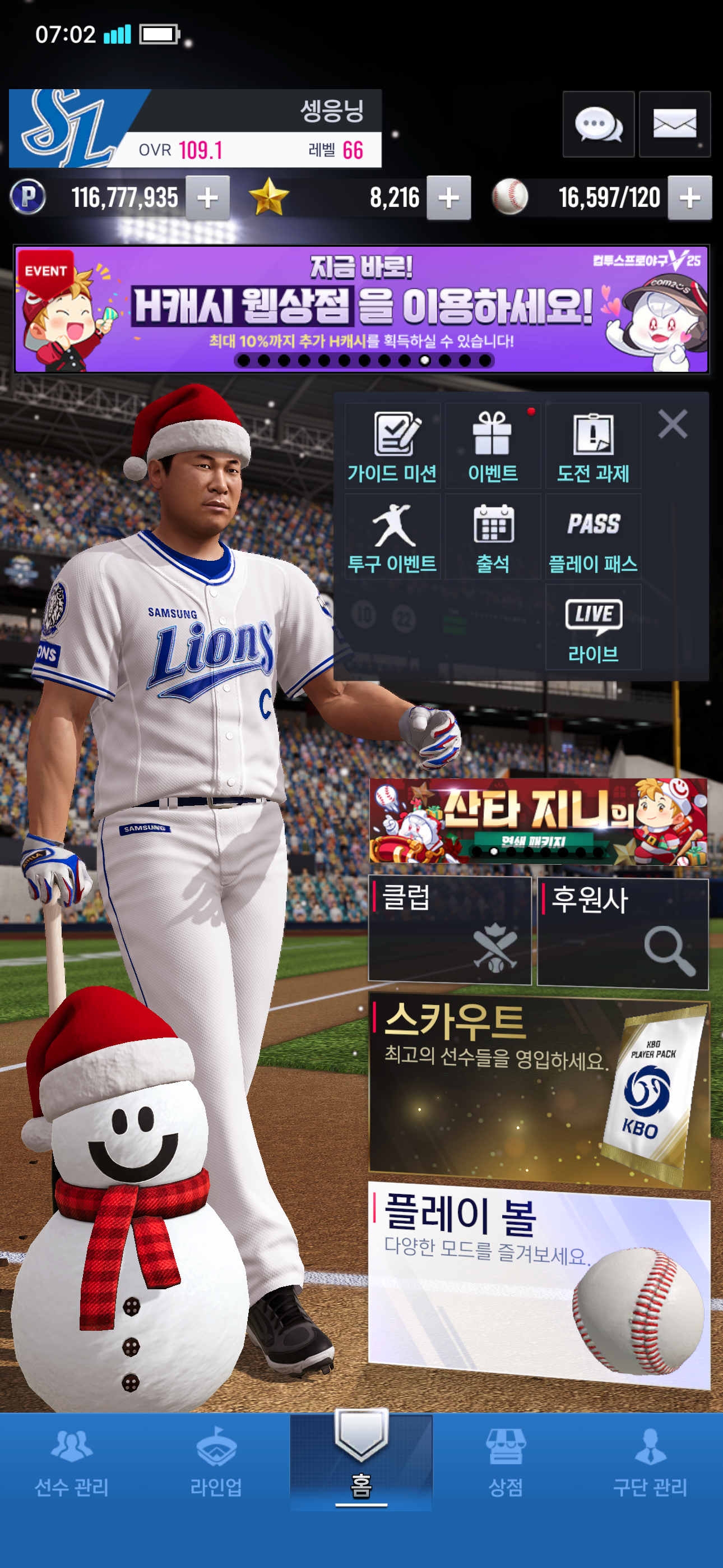
Task: Open the chat speech bubble icon
Action: pos(597,124)
